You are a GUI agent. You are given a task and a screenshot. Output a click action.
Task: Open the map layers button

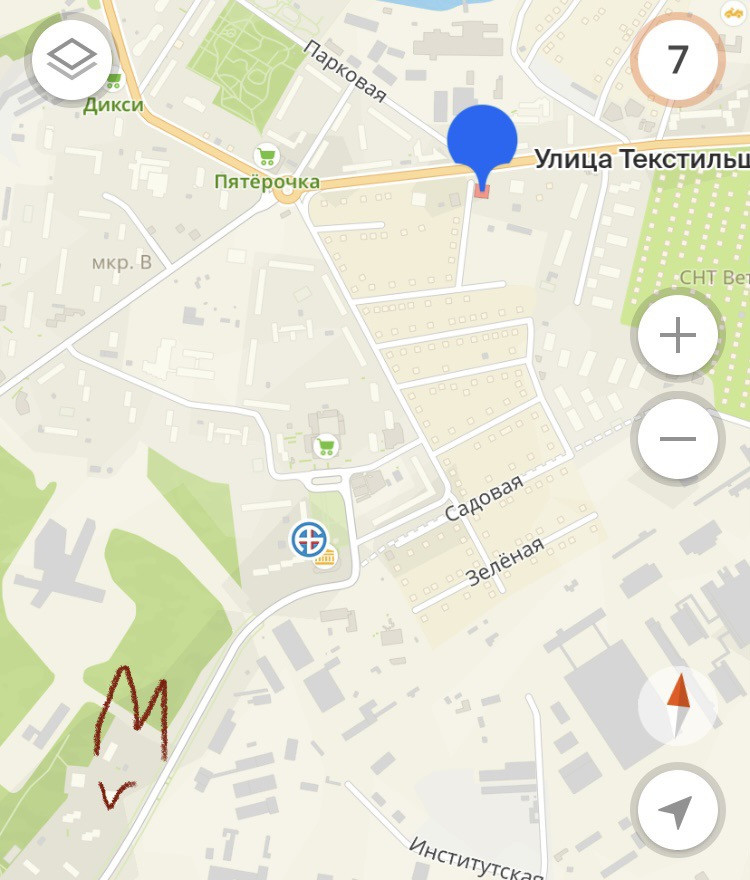(71, 59)
